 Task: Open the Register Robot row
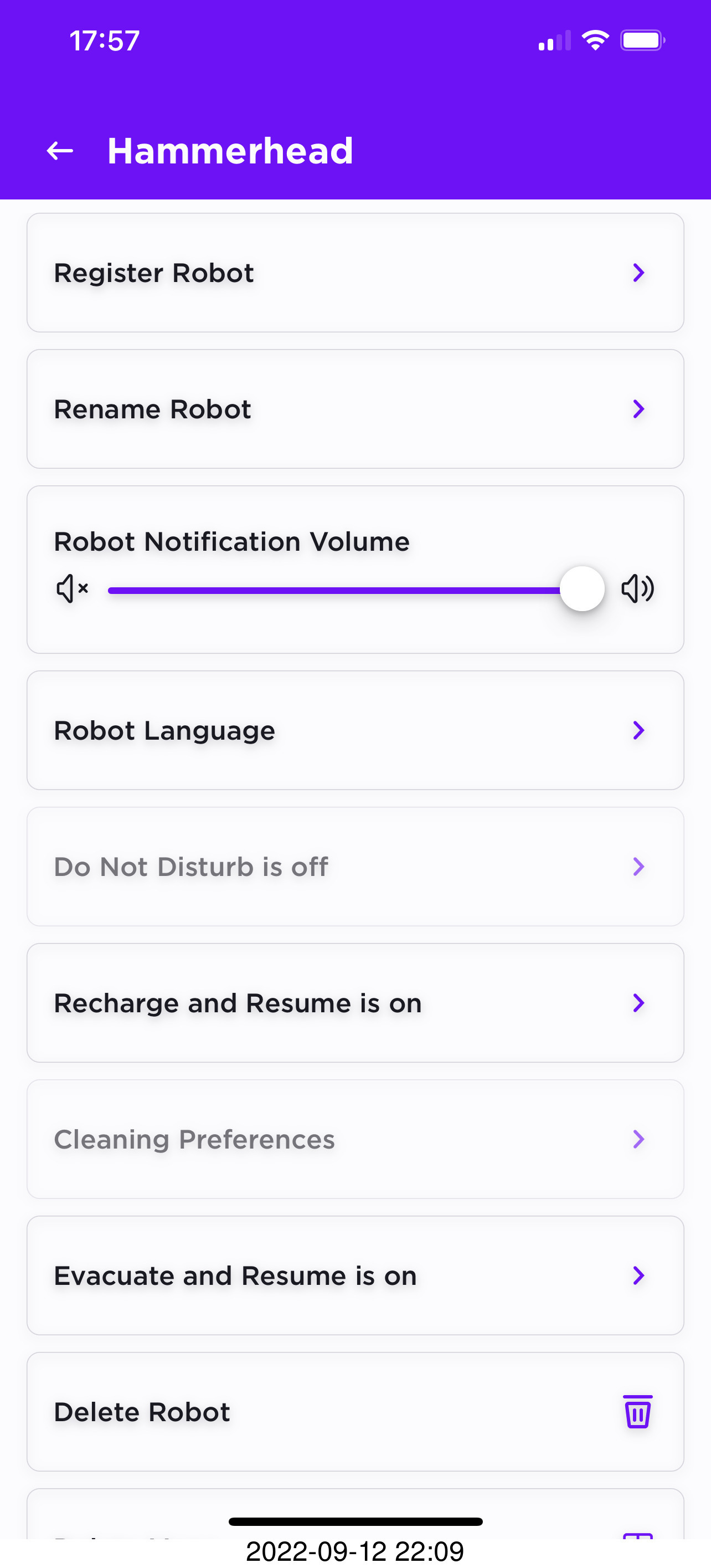point(355,272)
